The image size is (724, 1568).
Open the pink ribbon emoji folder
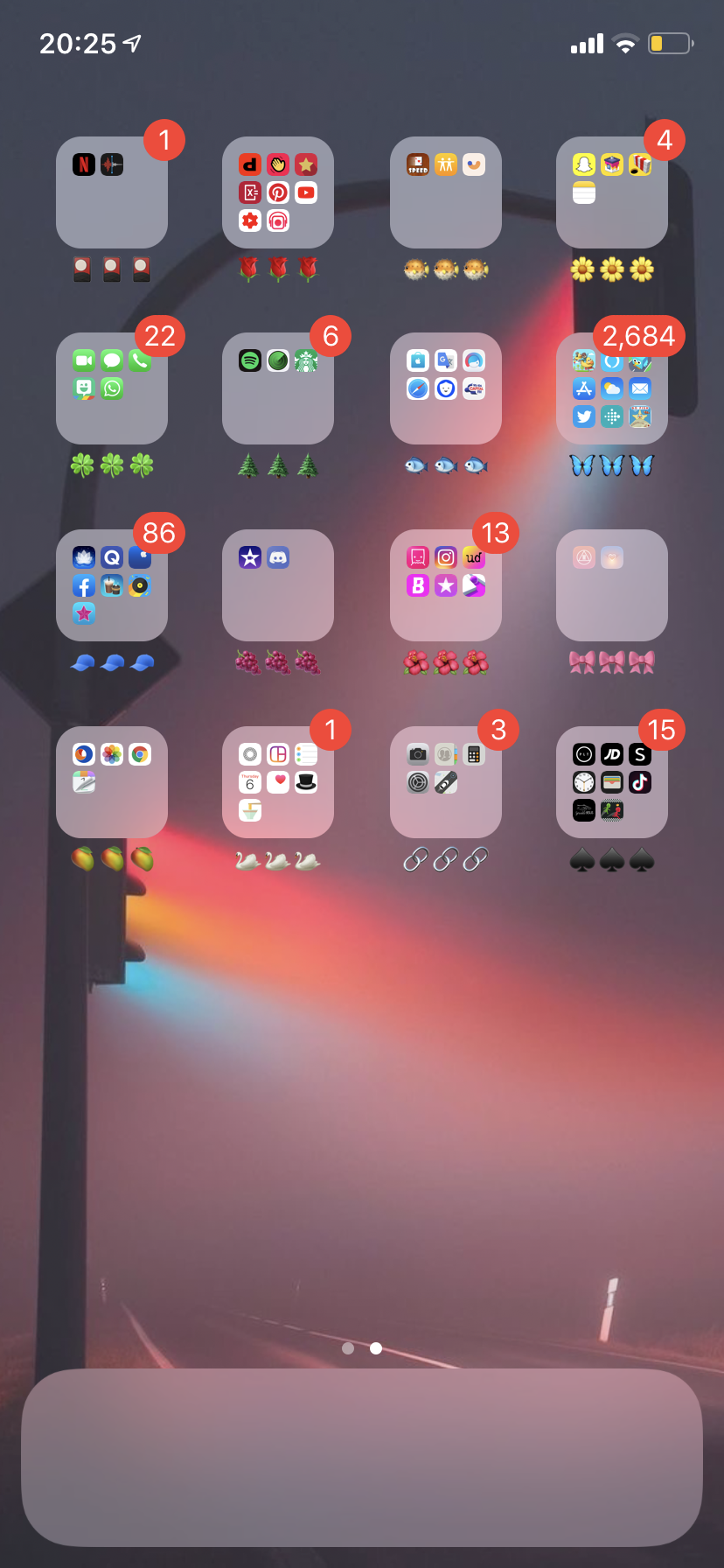point(612,585)
